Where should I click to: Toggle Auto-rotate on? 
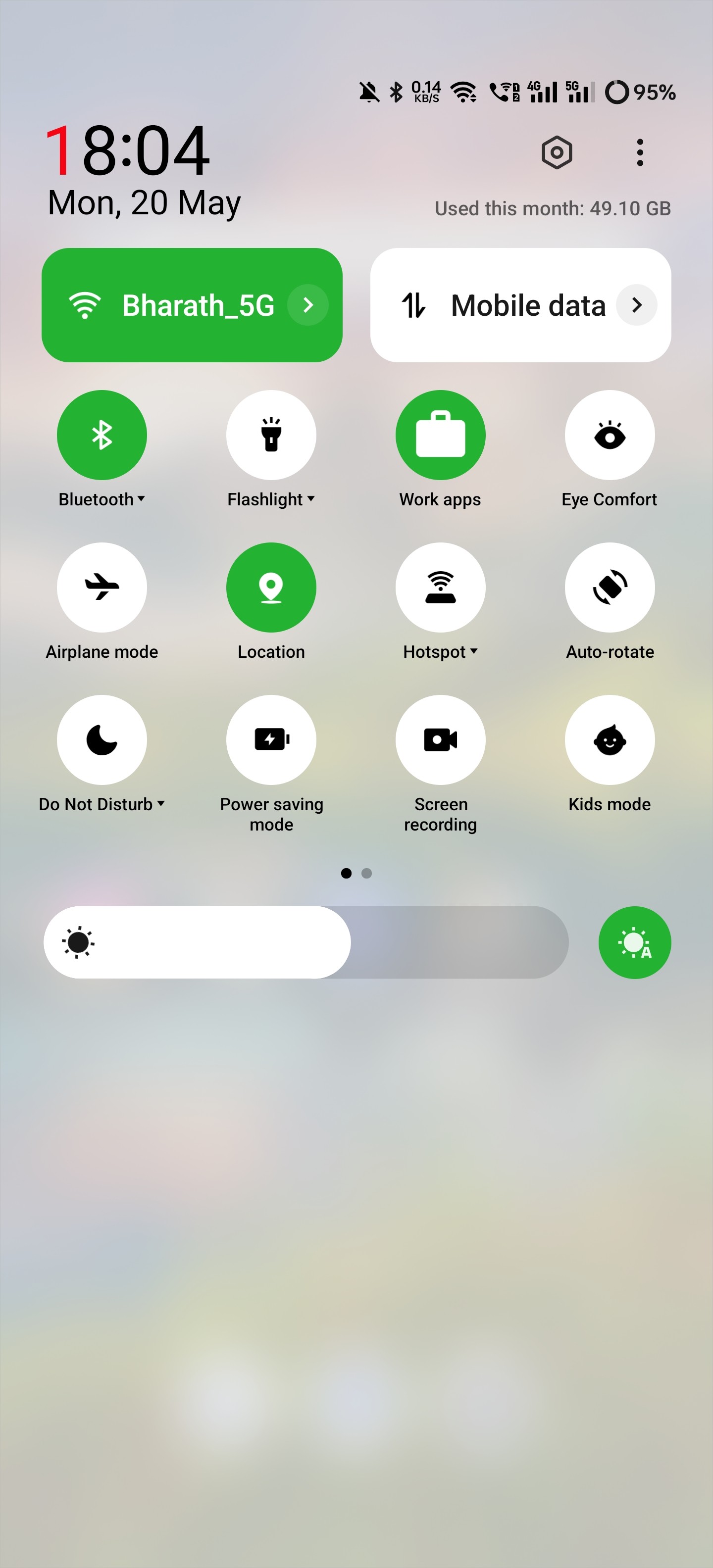[610, 588]
